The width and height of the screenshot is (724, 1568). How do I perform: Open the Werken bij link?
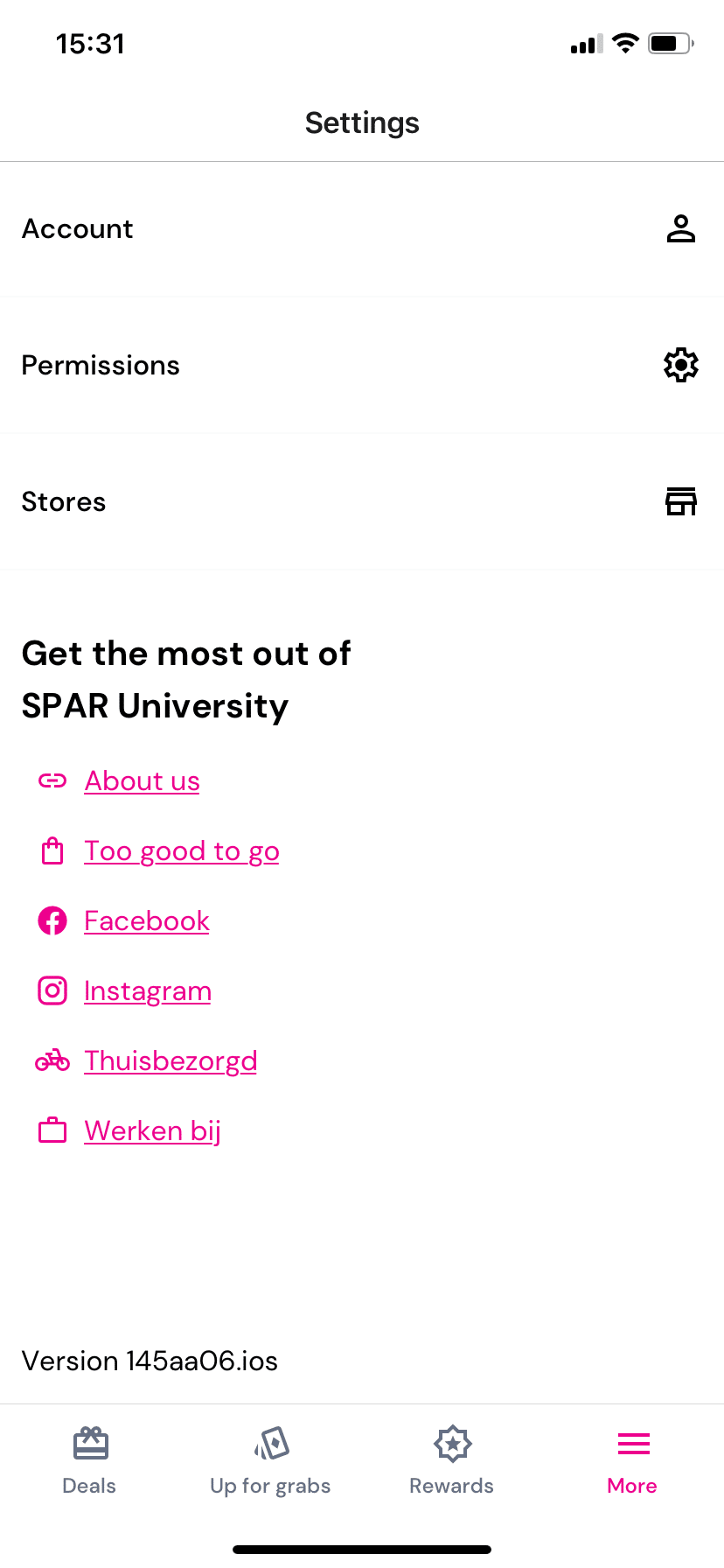152,1130
